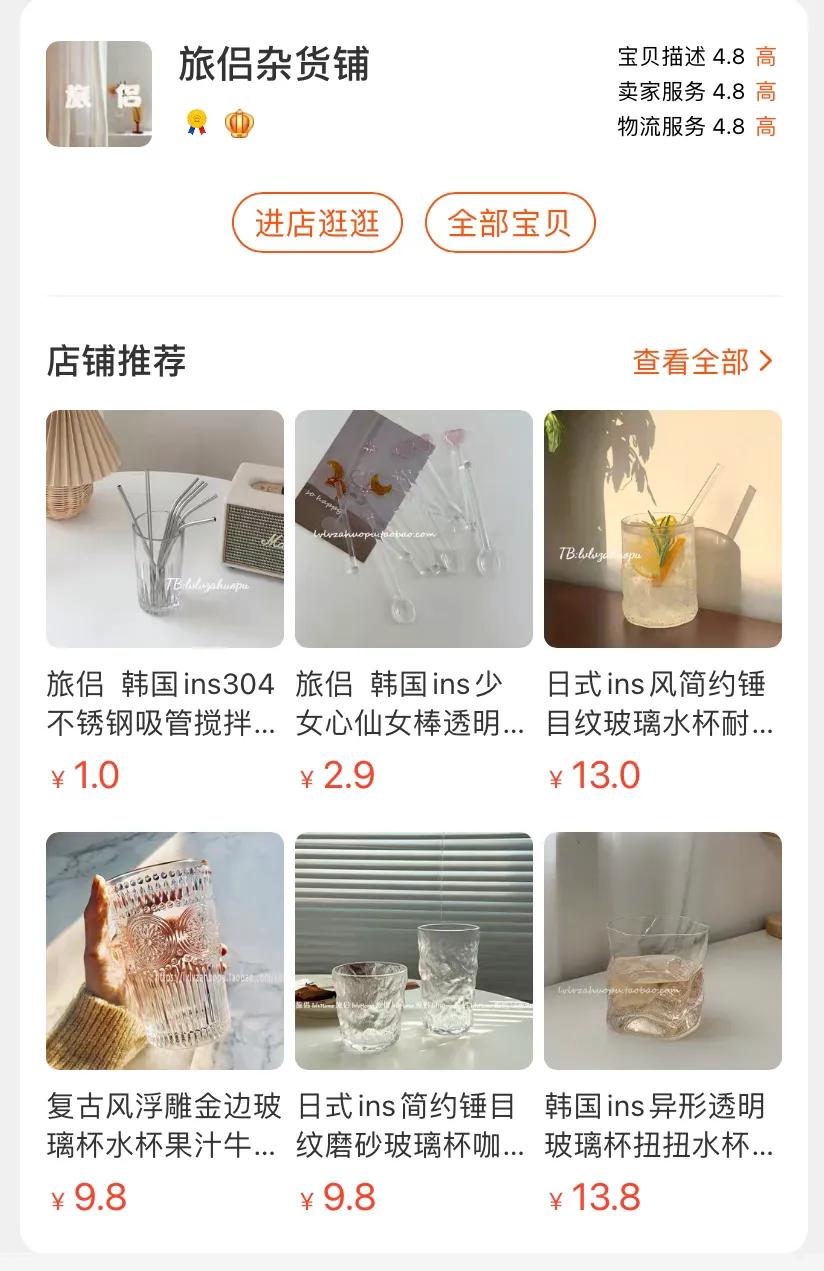Open the fairy wand glass stirrers product image

click(412, 530)
